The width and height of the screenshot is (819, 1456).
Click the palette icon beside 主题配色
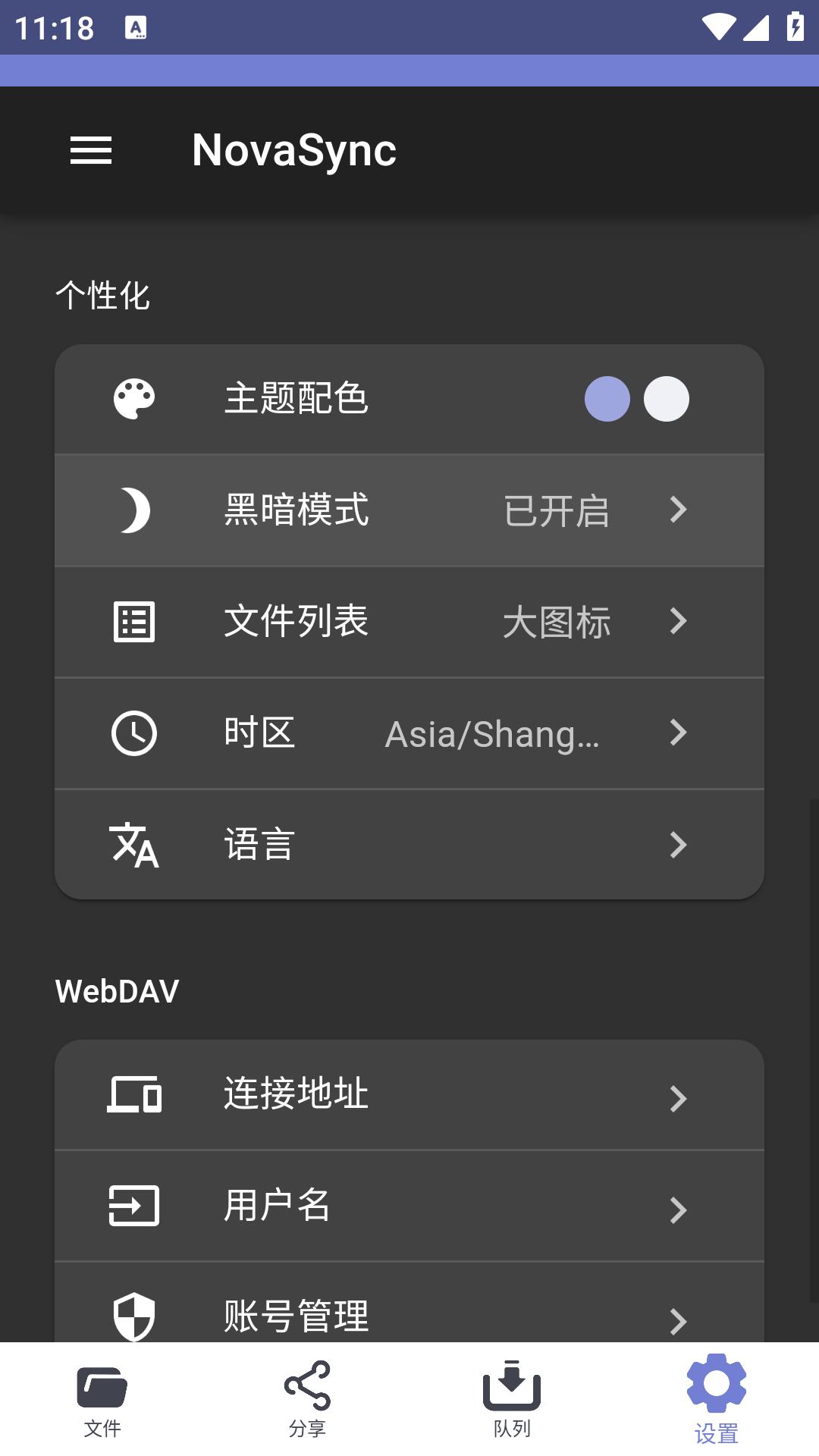pos(134,400)
